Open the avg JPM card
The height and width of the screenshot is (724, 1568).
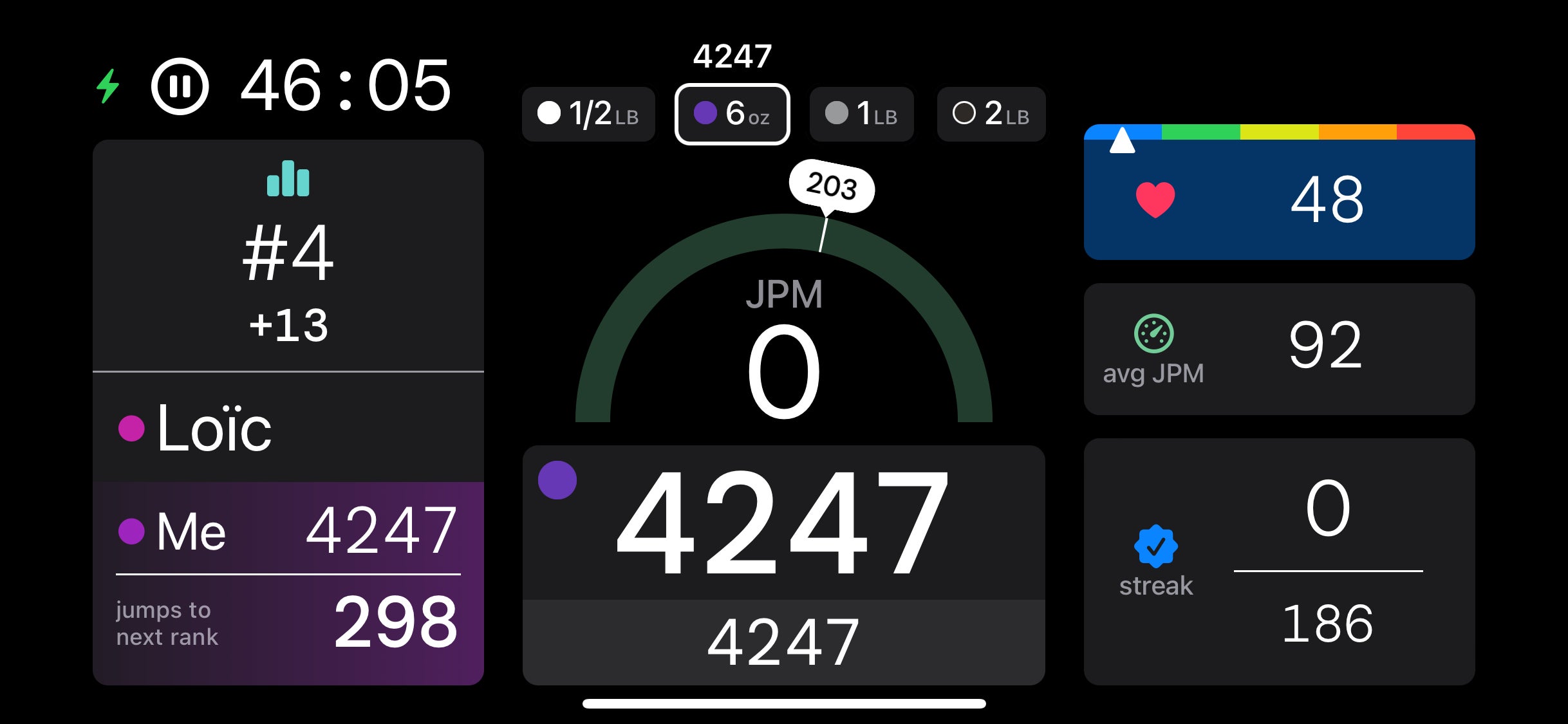point(1279,349)
